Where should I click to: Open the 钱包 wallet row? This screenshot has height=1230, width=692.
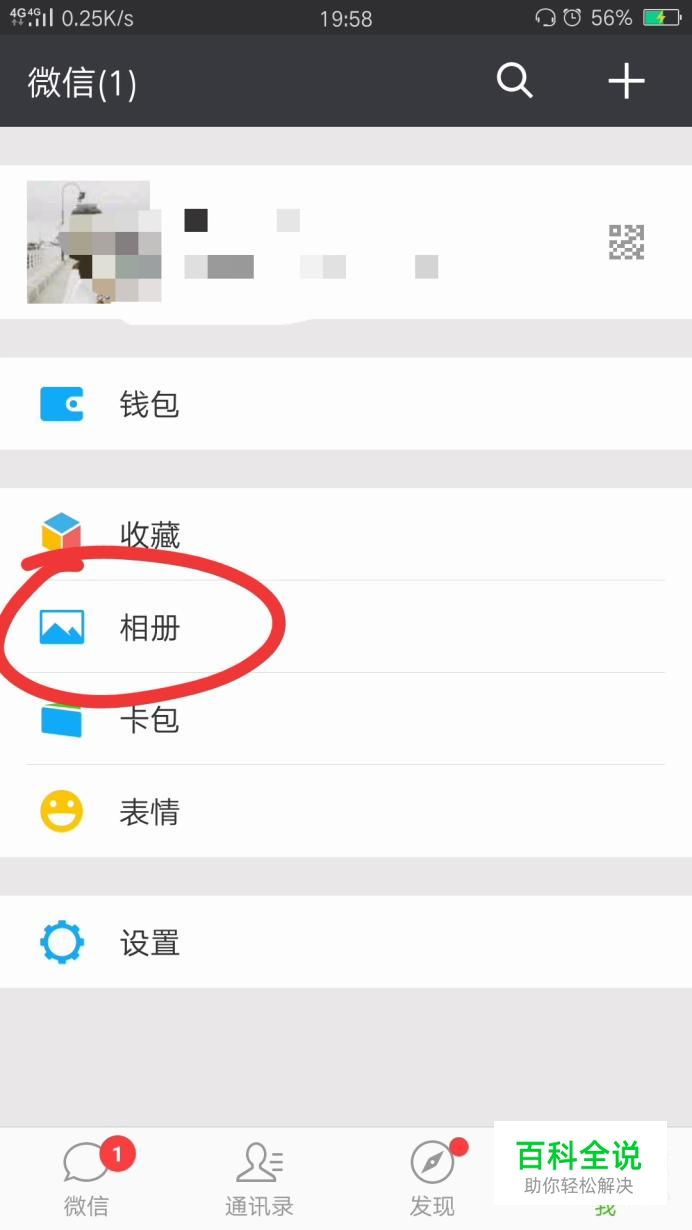[x=345, y=404]
